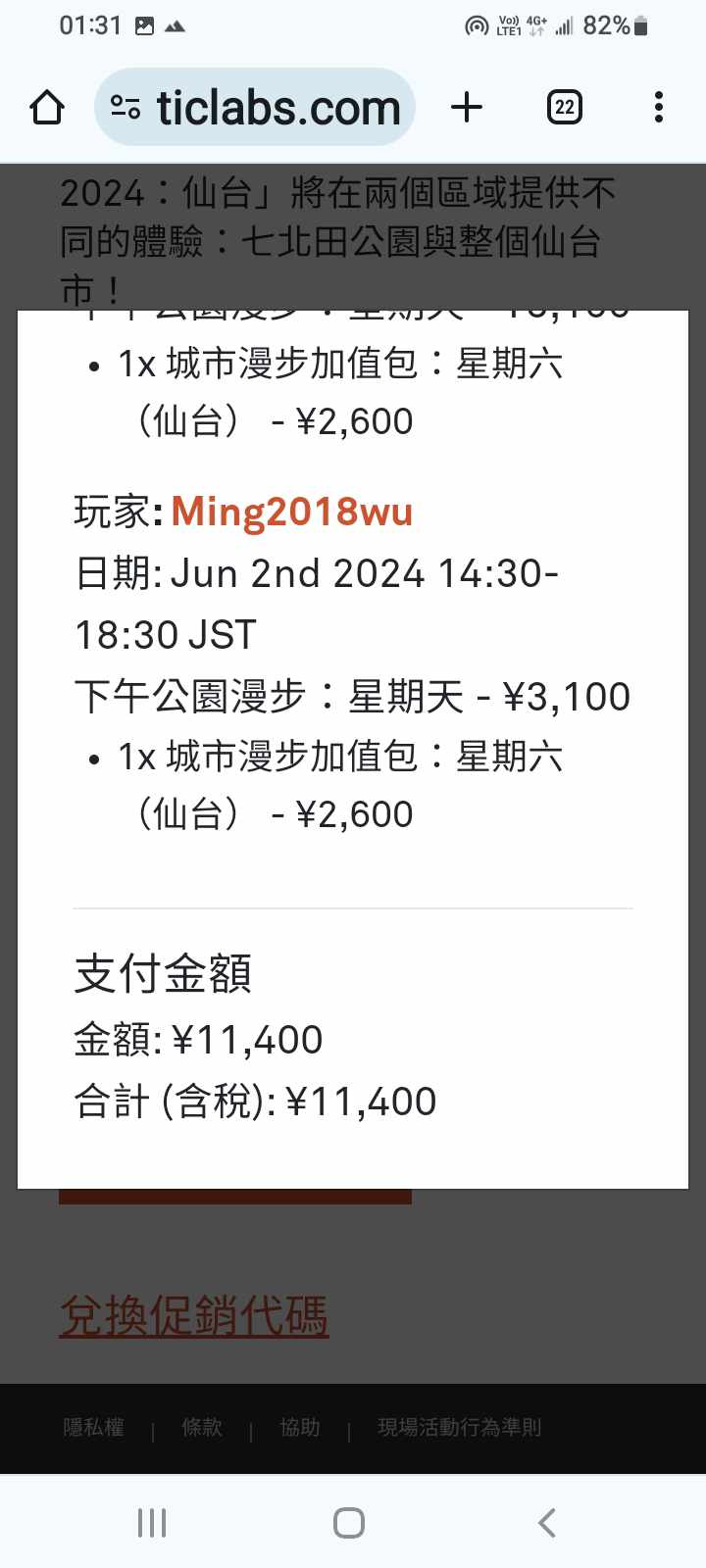Open the 協助 footer link
Image resolution: width=706 pixels, height=1568 pixels.
300,1428
